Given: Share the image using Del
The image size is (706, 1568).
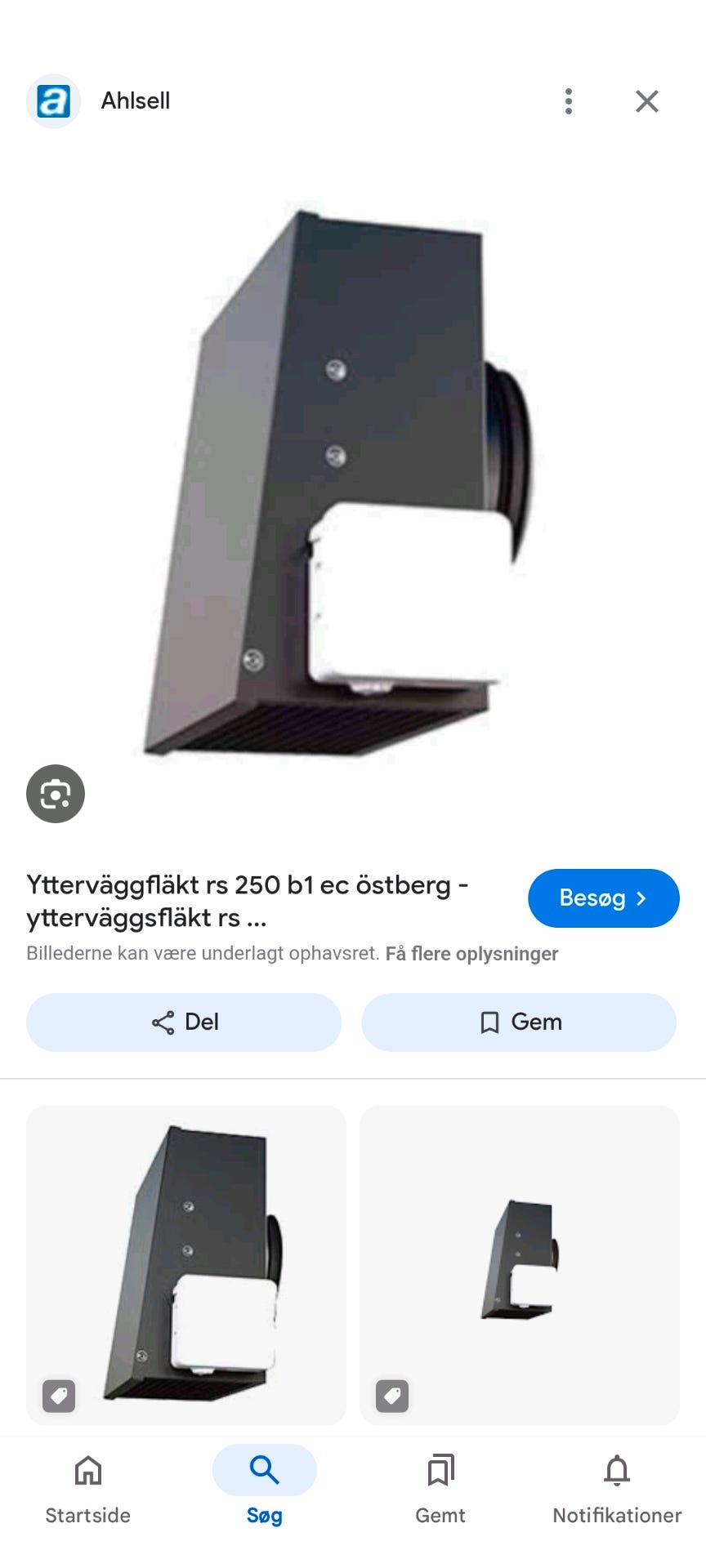Looking at the screenshot, I should (x=183, y=1022).
